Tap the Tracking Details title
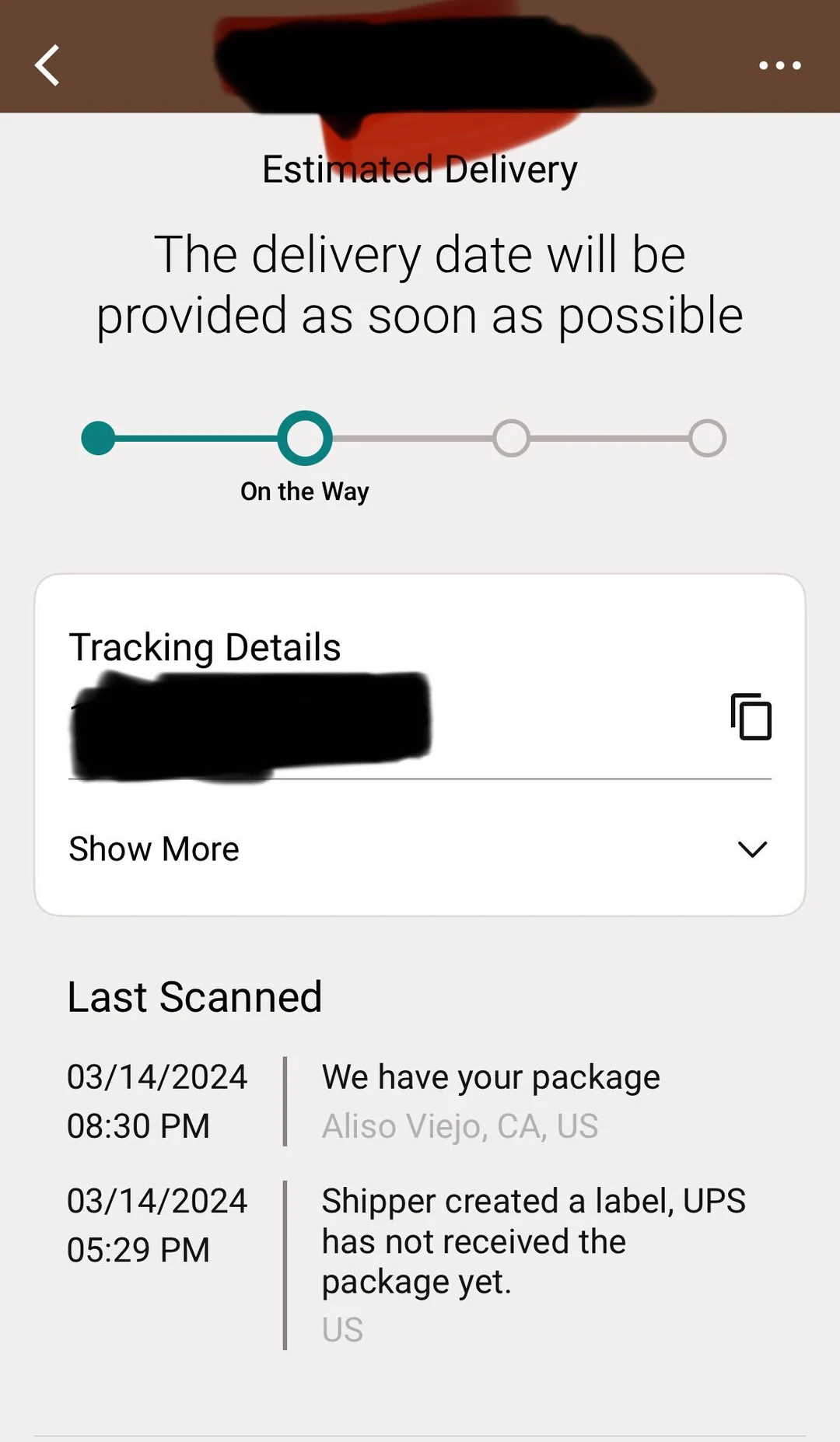The image size is (840, 1442). [205, 646]
